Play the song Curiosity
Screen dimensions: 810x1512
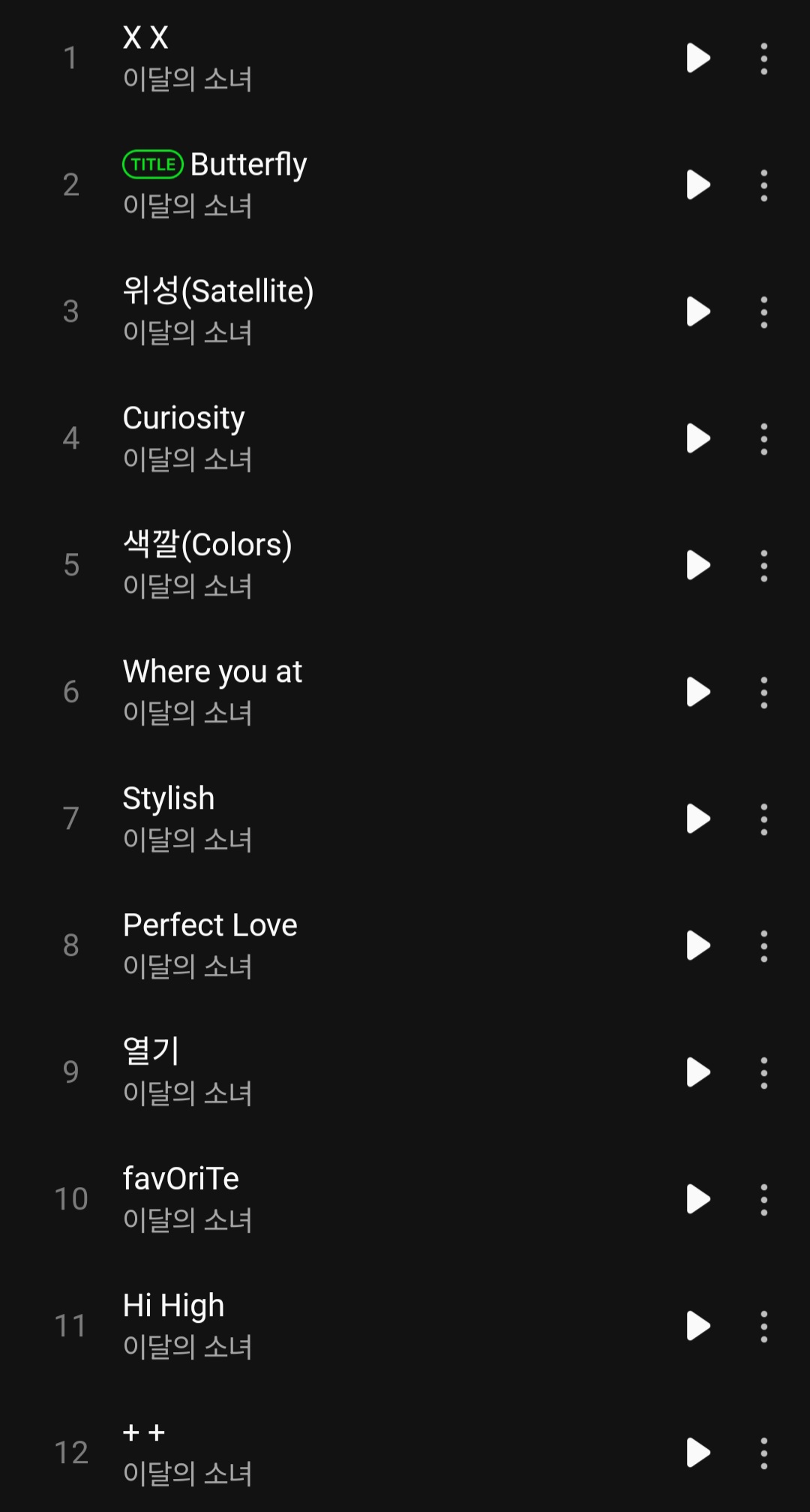pyautogui.click(x=697, y=438)
